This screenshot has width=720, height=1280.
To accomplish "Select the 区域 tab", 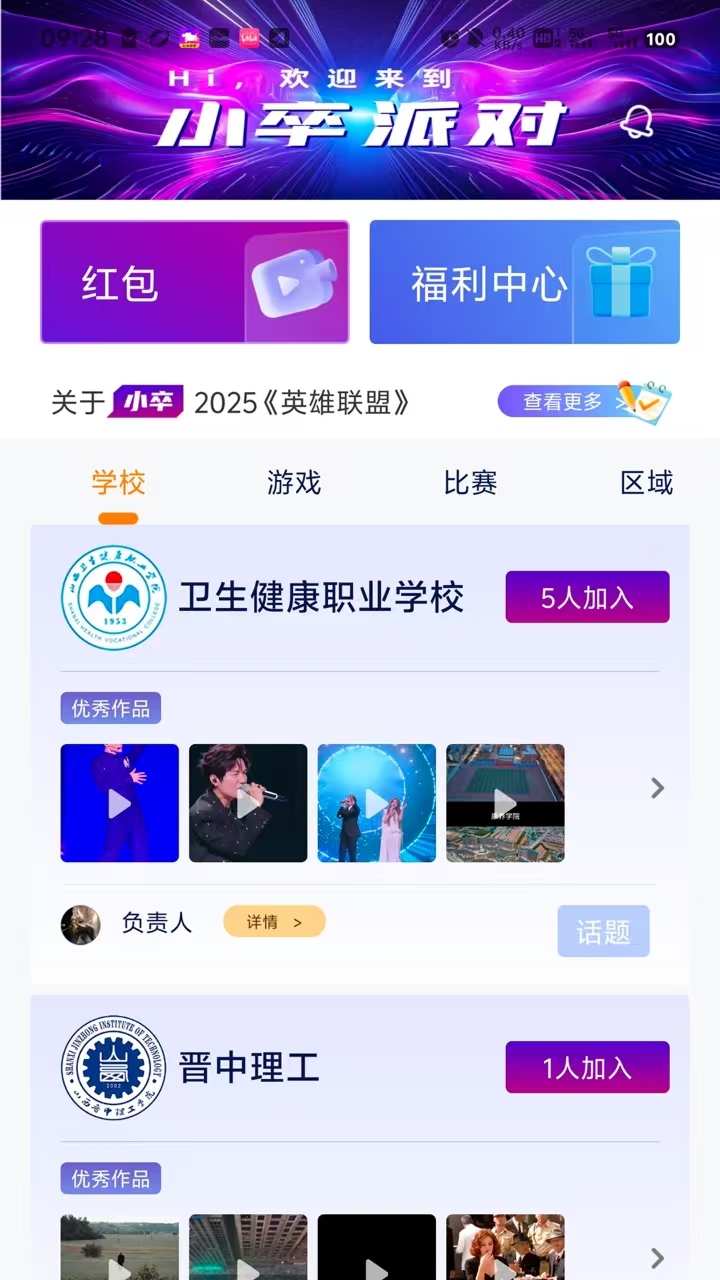I will [646, 484].
